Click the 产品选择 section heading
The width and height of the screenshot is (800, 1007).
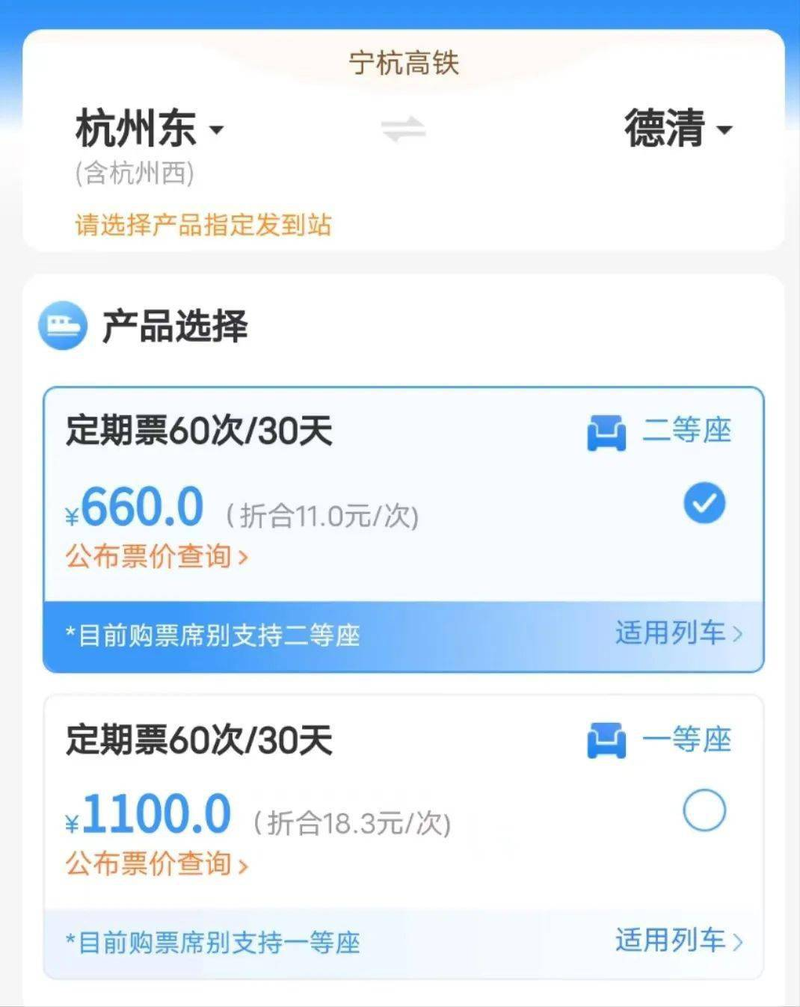[x=177, y=324]
